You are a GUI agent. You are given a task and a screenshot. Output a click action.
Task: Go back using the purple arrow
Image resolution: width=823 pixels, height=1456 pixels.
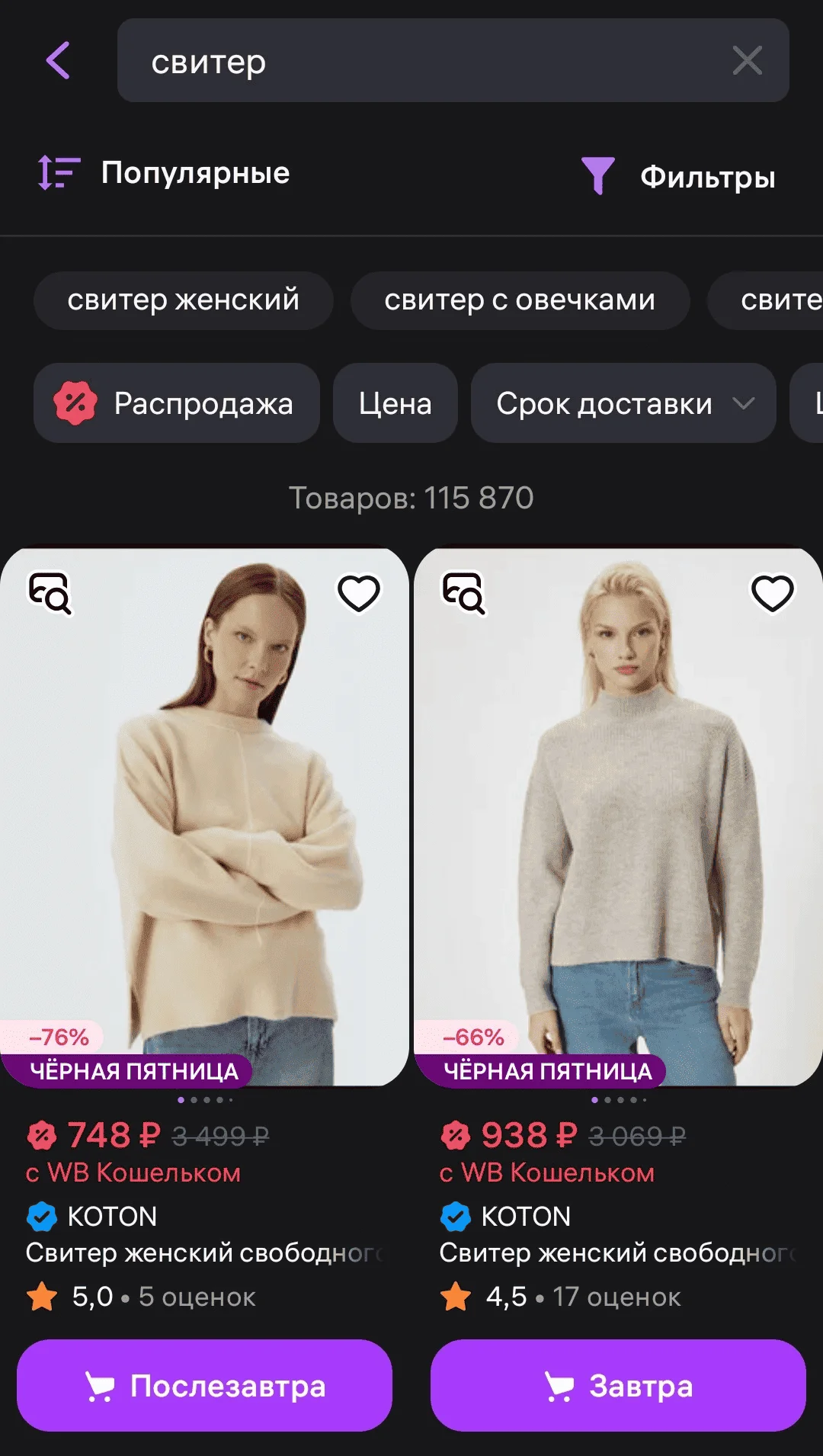58,60
